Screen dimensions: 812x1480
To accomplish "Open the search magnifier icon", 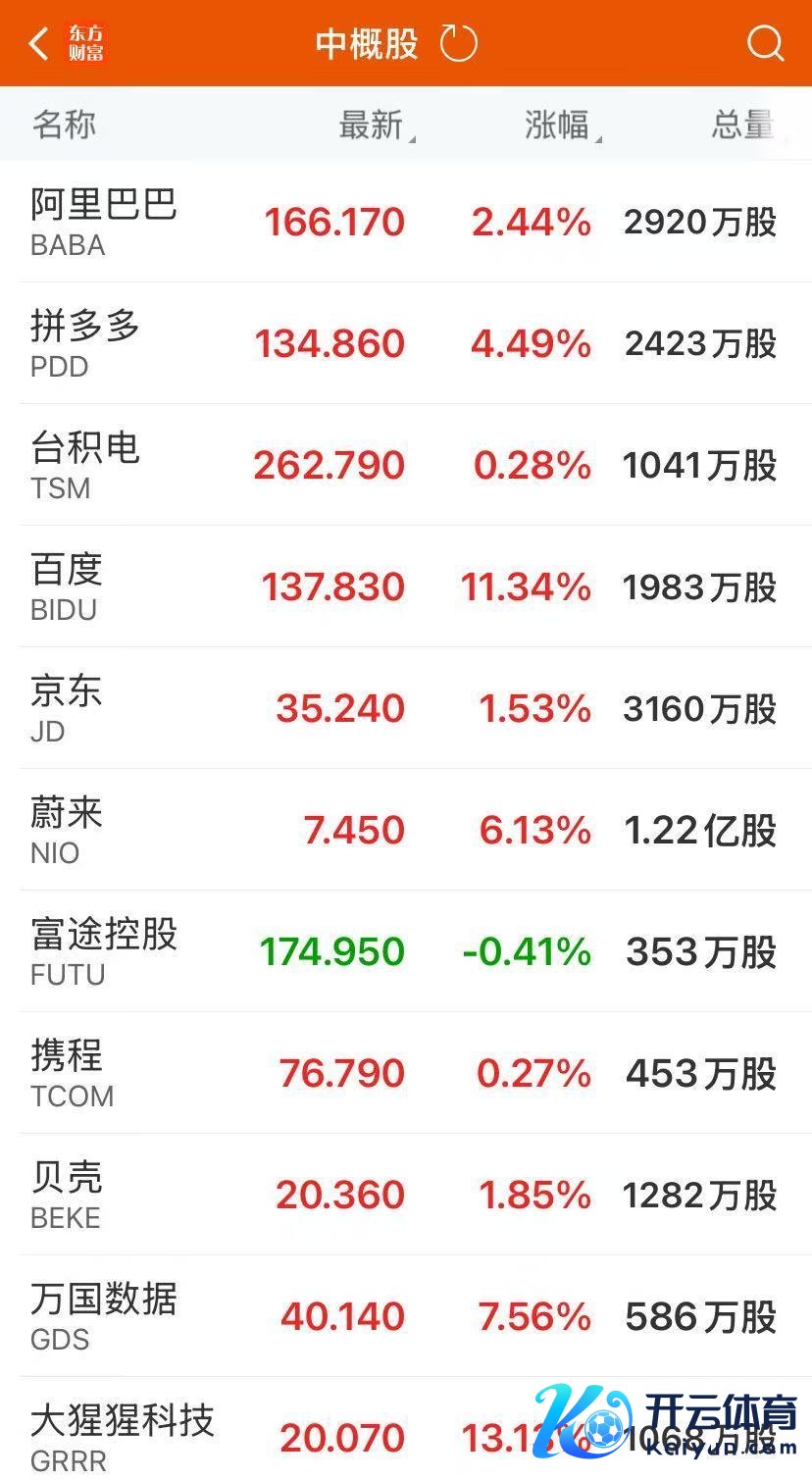I will (x=765, y=44).
